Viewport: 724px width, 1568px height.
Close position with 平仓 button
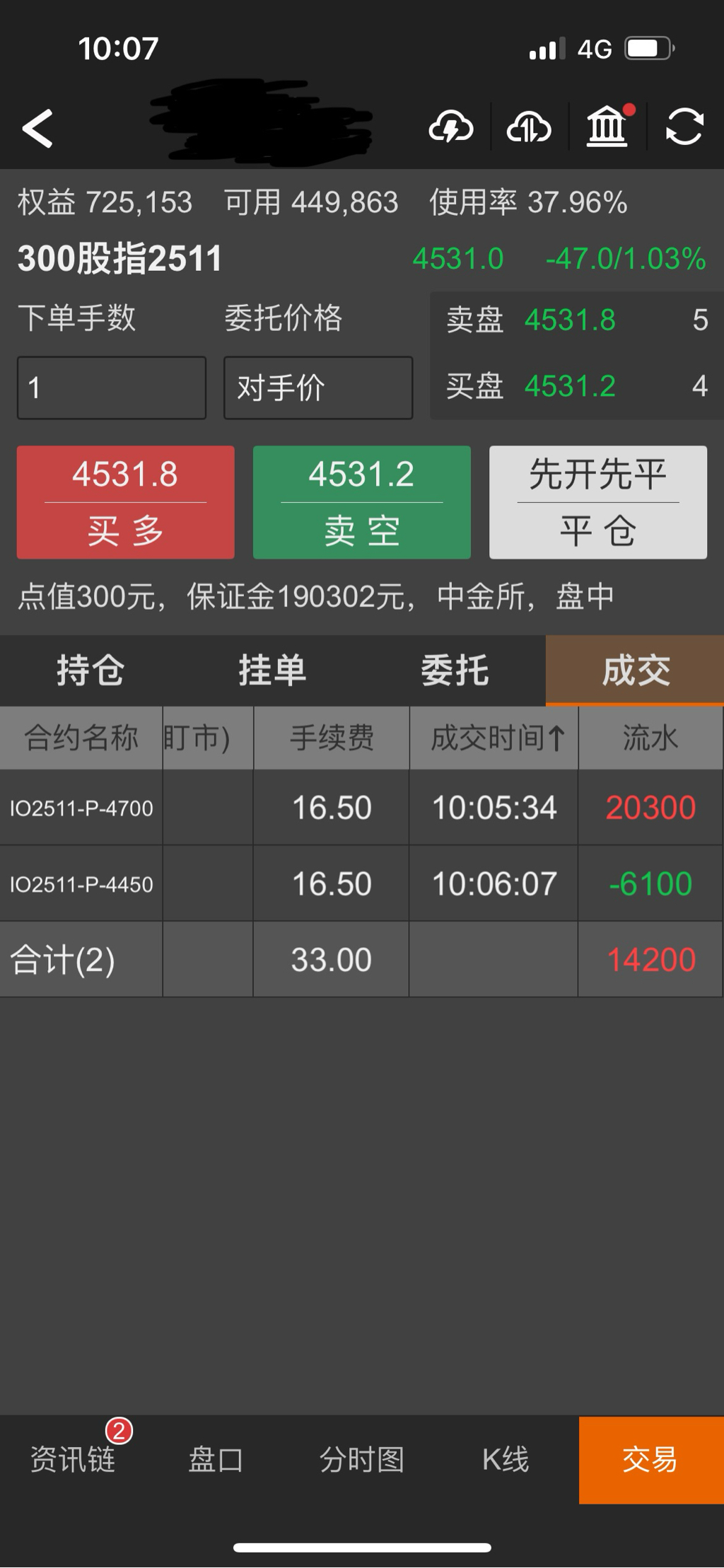pos(598,502)
